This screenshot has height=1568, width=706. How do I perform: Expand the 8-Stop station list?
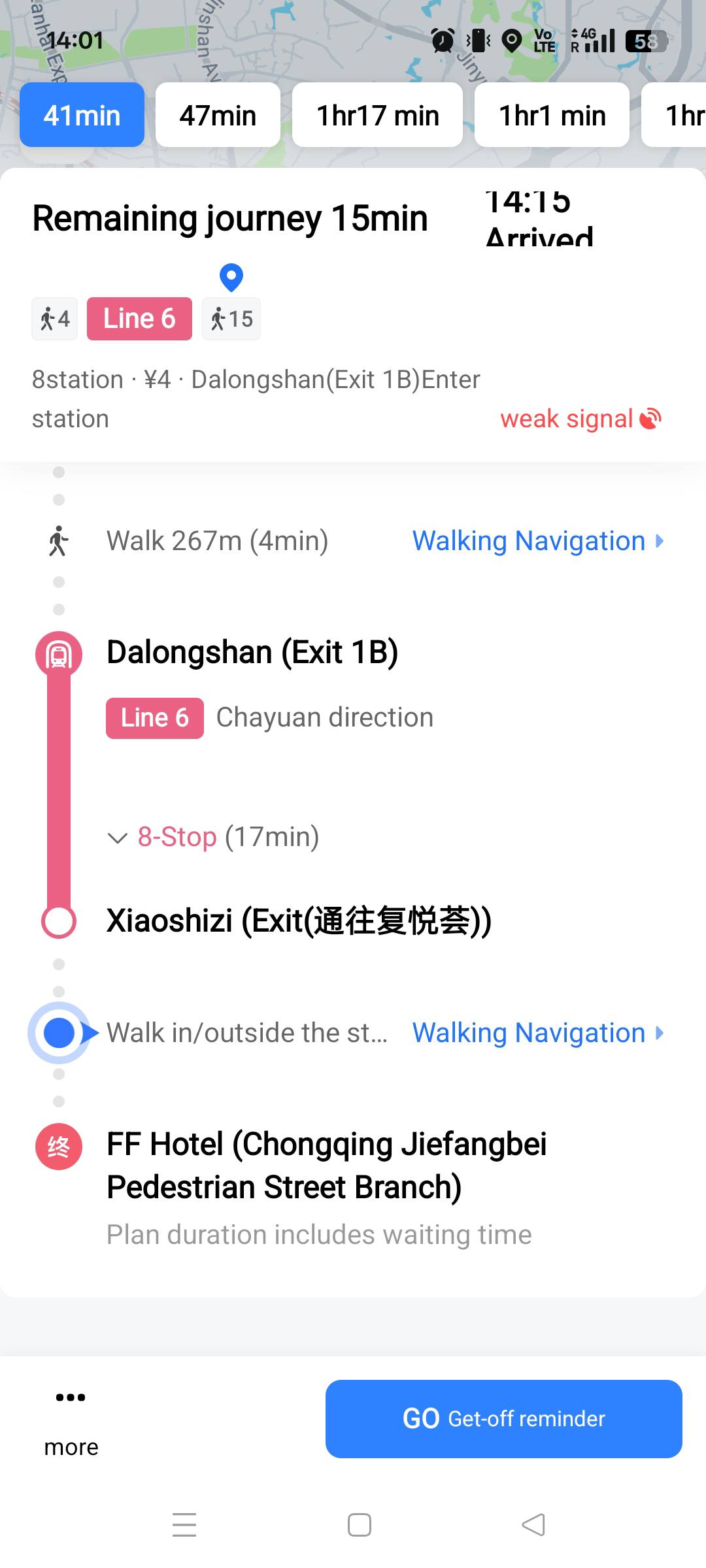tap(213, 837)
